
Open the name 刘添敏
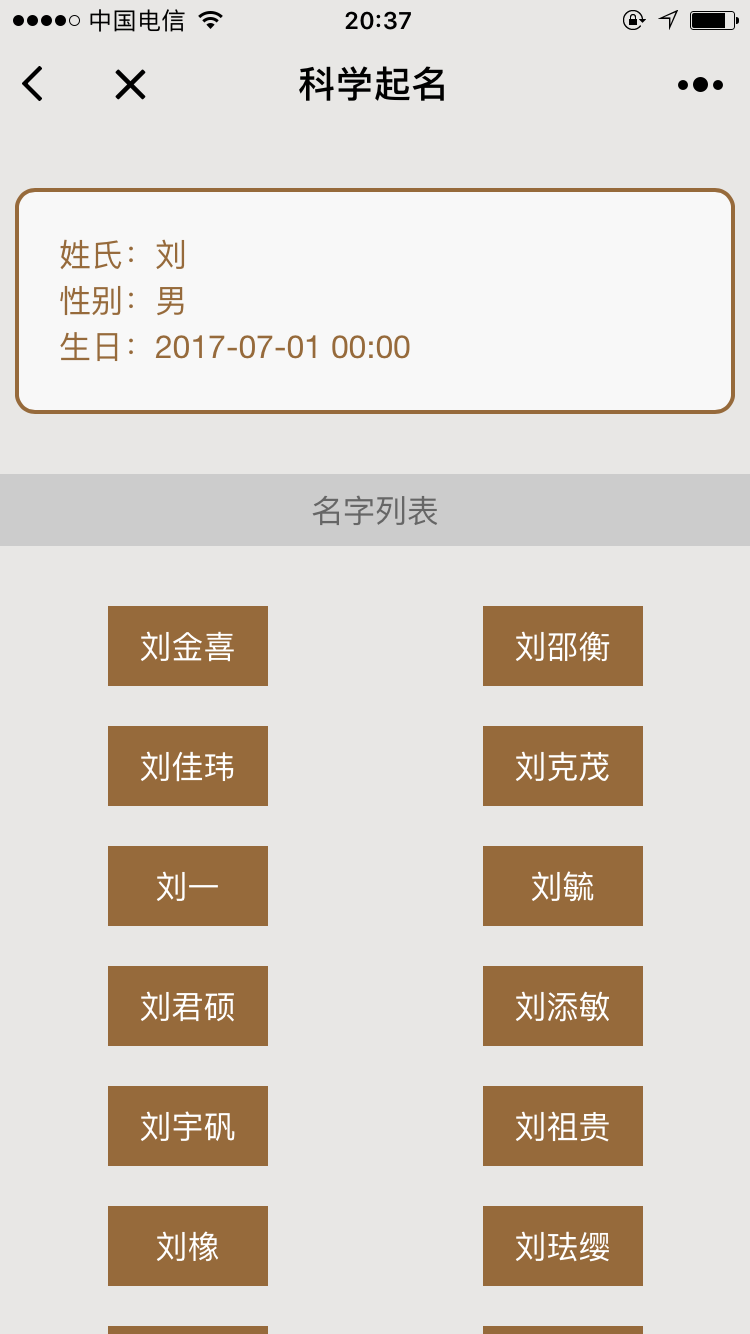click(563, 1006)
